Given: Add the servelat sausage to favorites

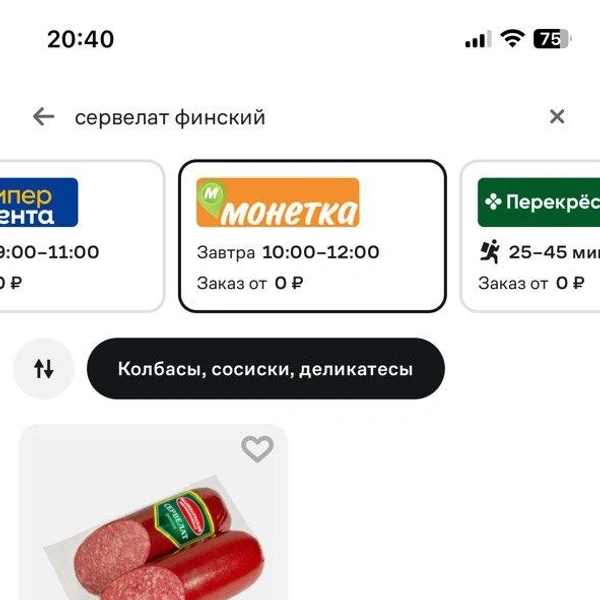Looking at the screenshot, I should tap(257, 450).
